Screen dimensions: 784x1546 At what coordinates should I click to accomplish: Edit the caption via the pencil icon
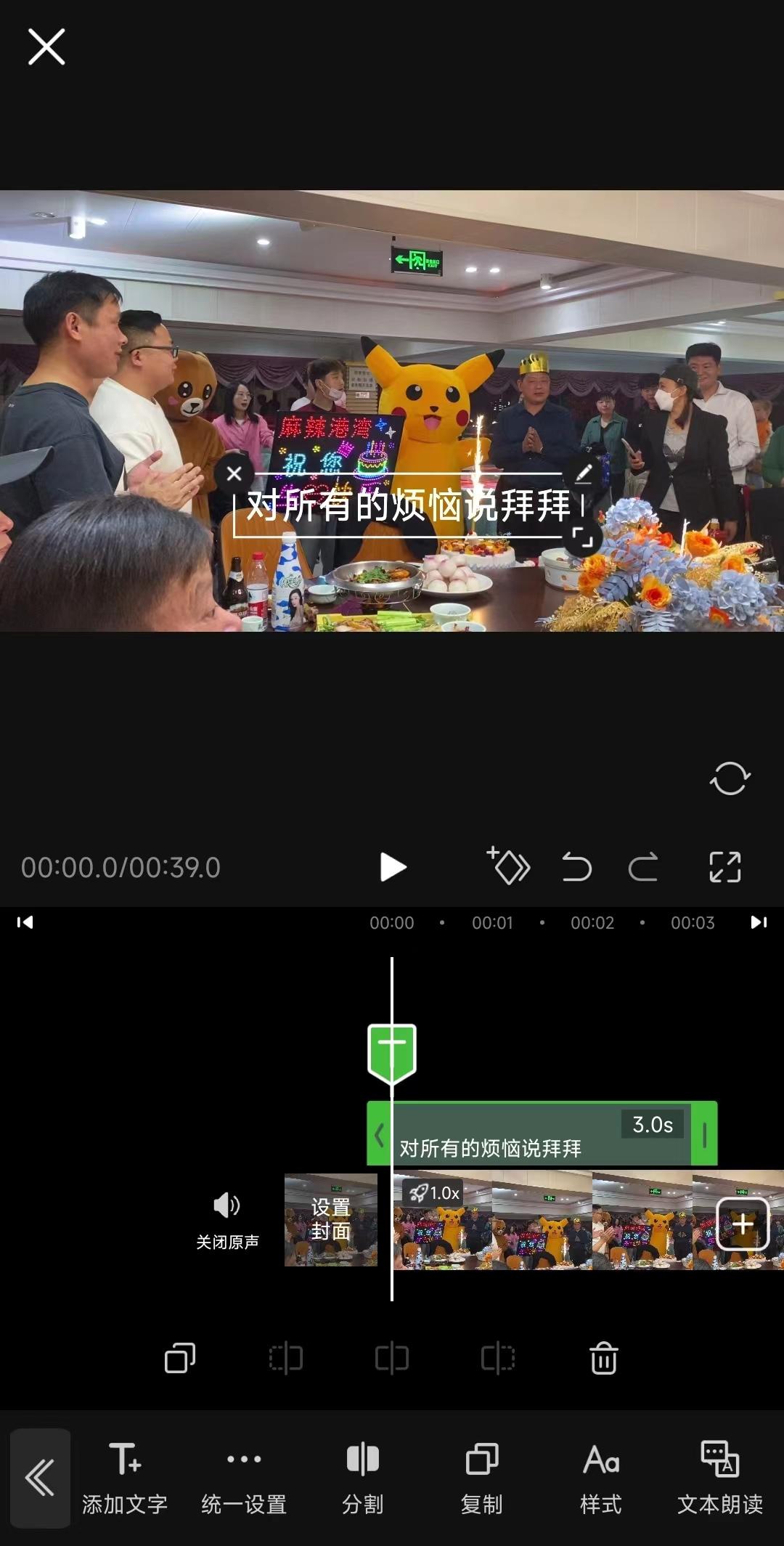click(x=585, y=473)
